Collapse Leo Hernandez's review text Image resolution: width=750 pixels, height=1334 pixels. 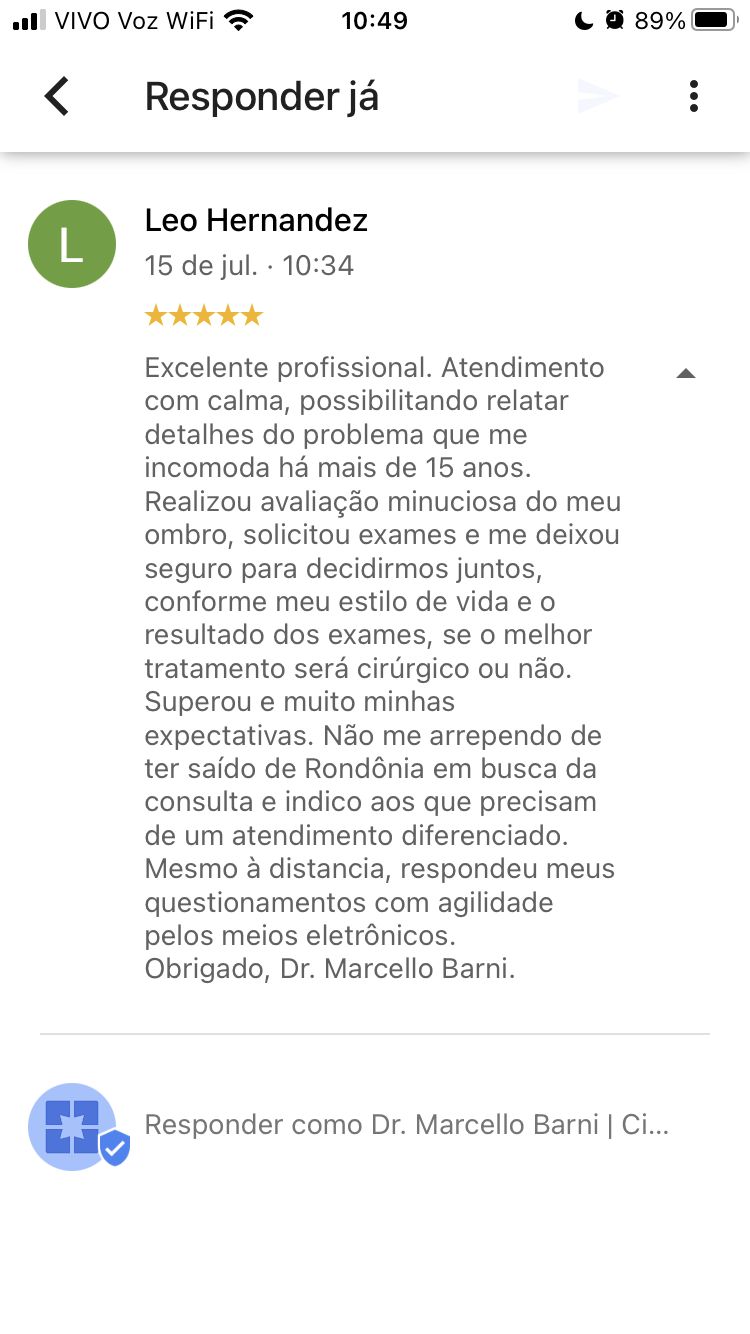[x=685, y=373]
